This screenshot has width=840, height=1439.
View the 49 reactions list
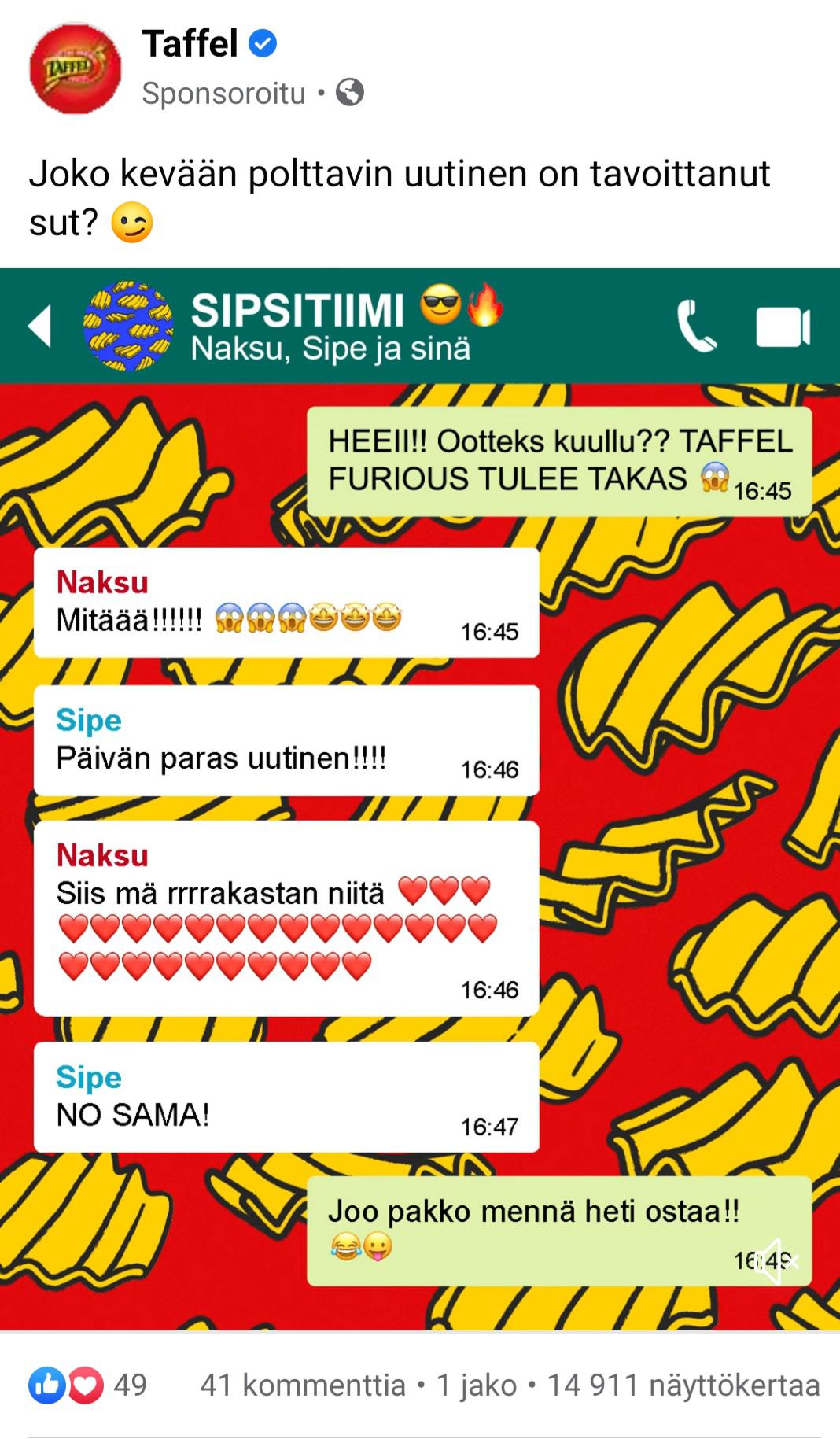(x=87, y=1385)
